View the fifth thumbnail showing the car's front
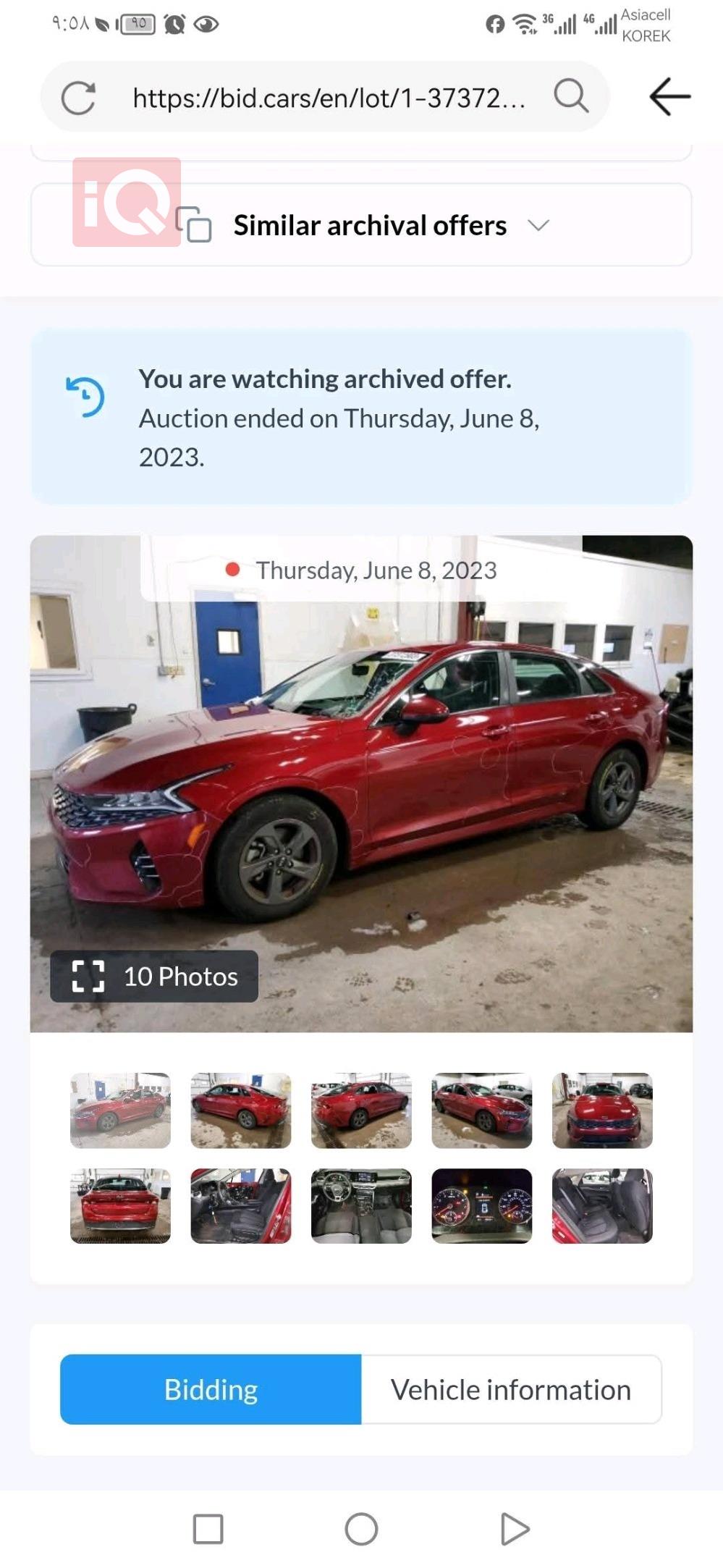 [x=602, y=1110]
